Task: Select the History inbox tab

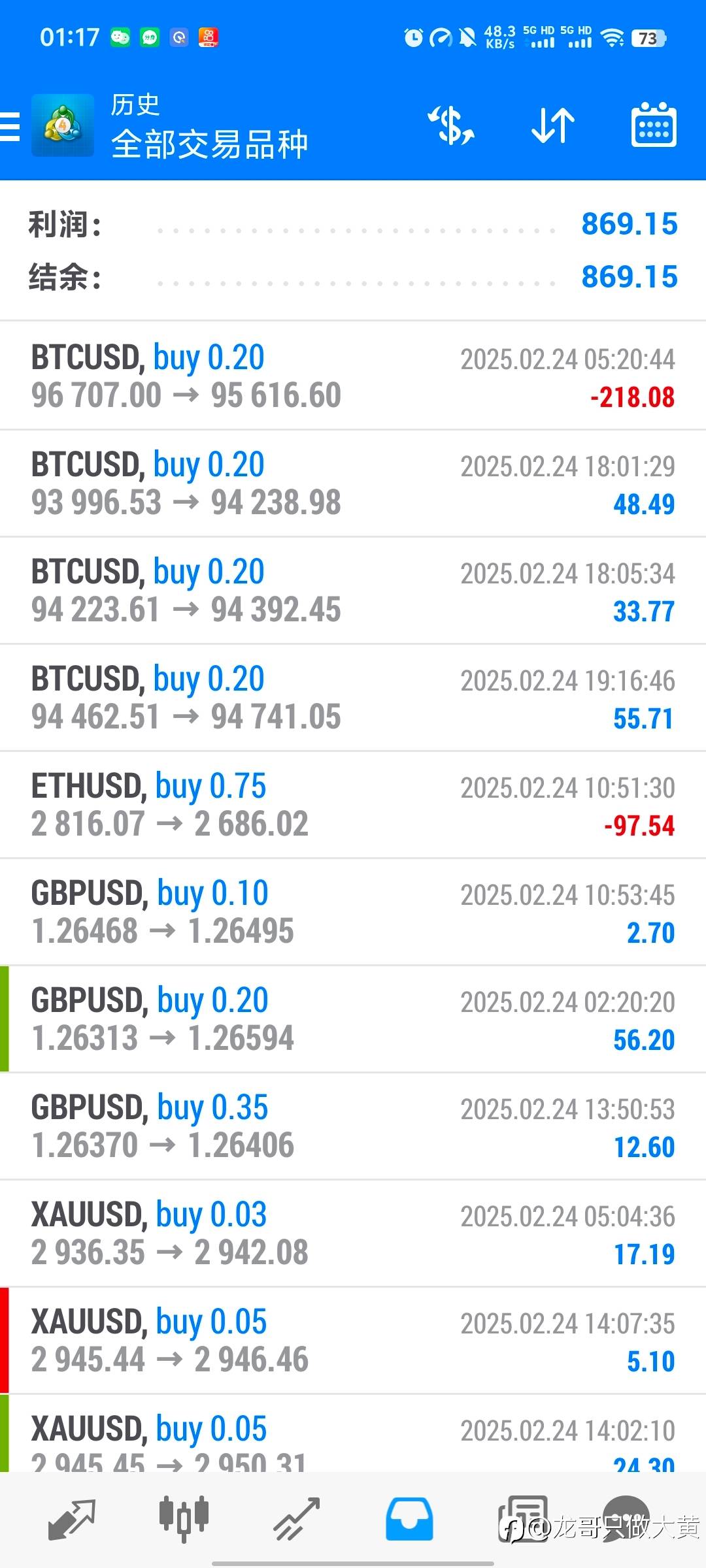Action: tap(409, 1519)
